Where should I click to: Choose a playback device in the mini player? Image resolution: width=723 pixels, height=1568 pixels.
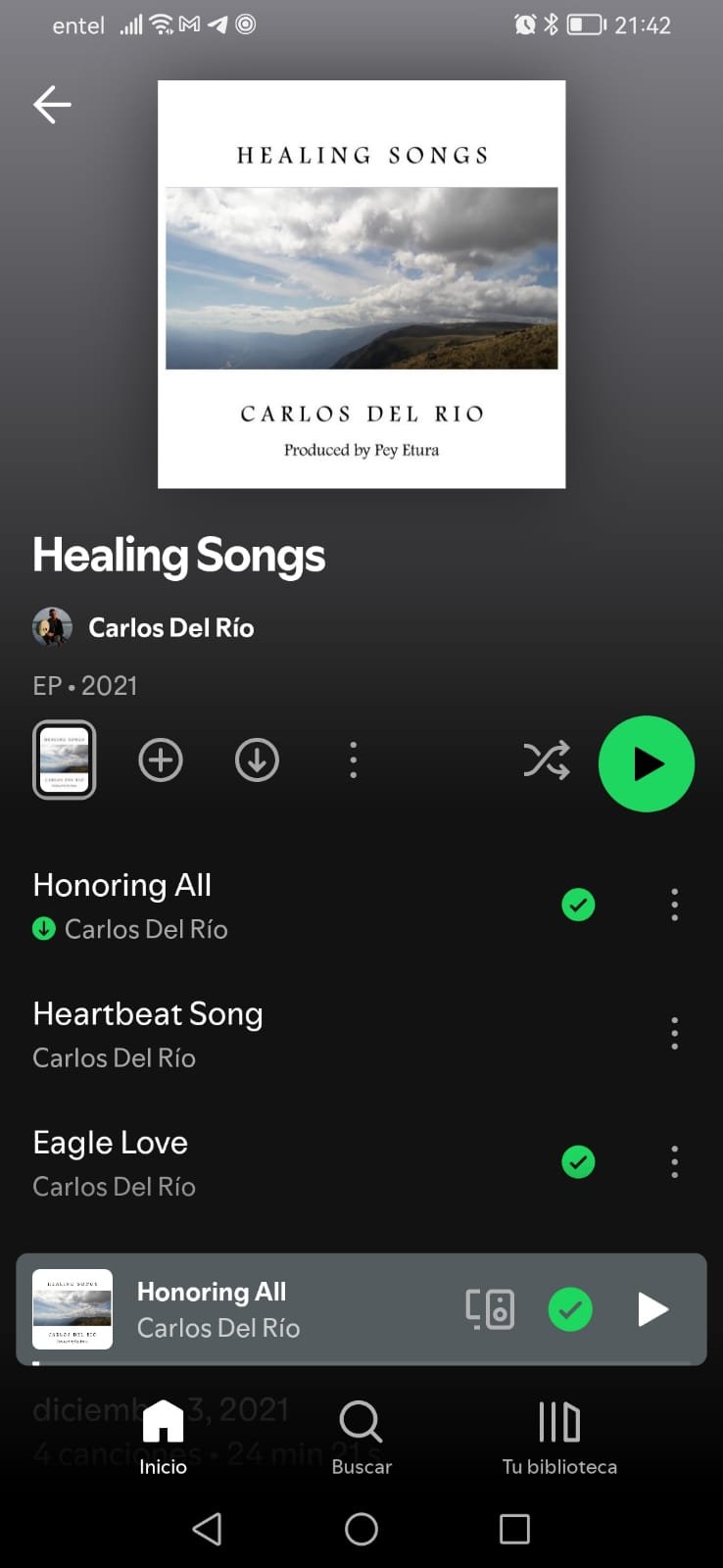click(x=489, y=1309)
